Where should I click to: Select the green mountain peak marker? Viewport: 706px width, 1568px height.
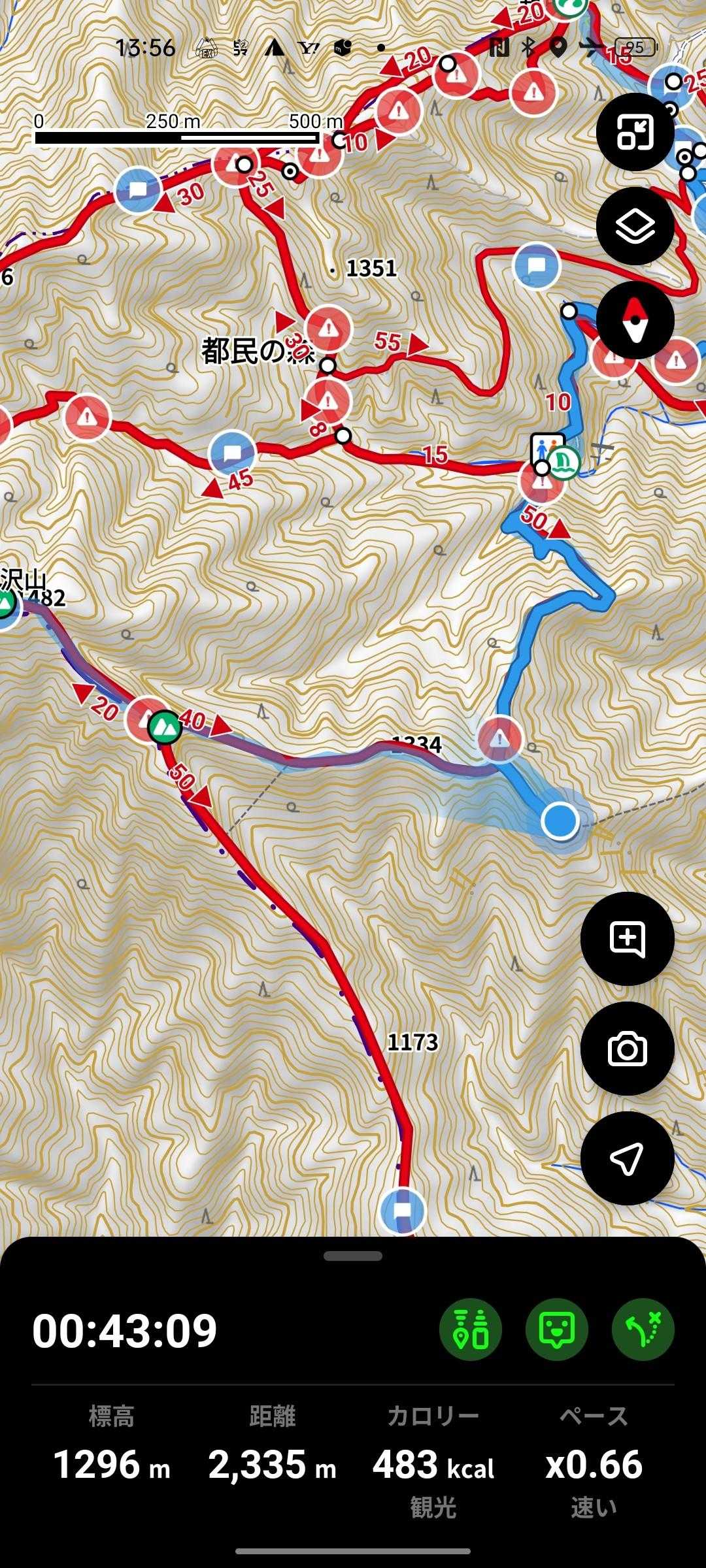(x=165, y=727)
